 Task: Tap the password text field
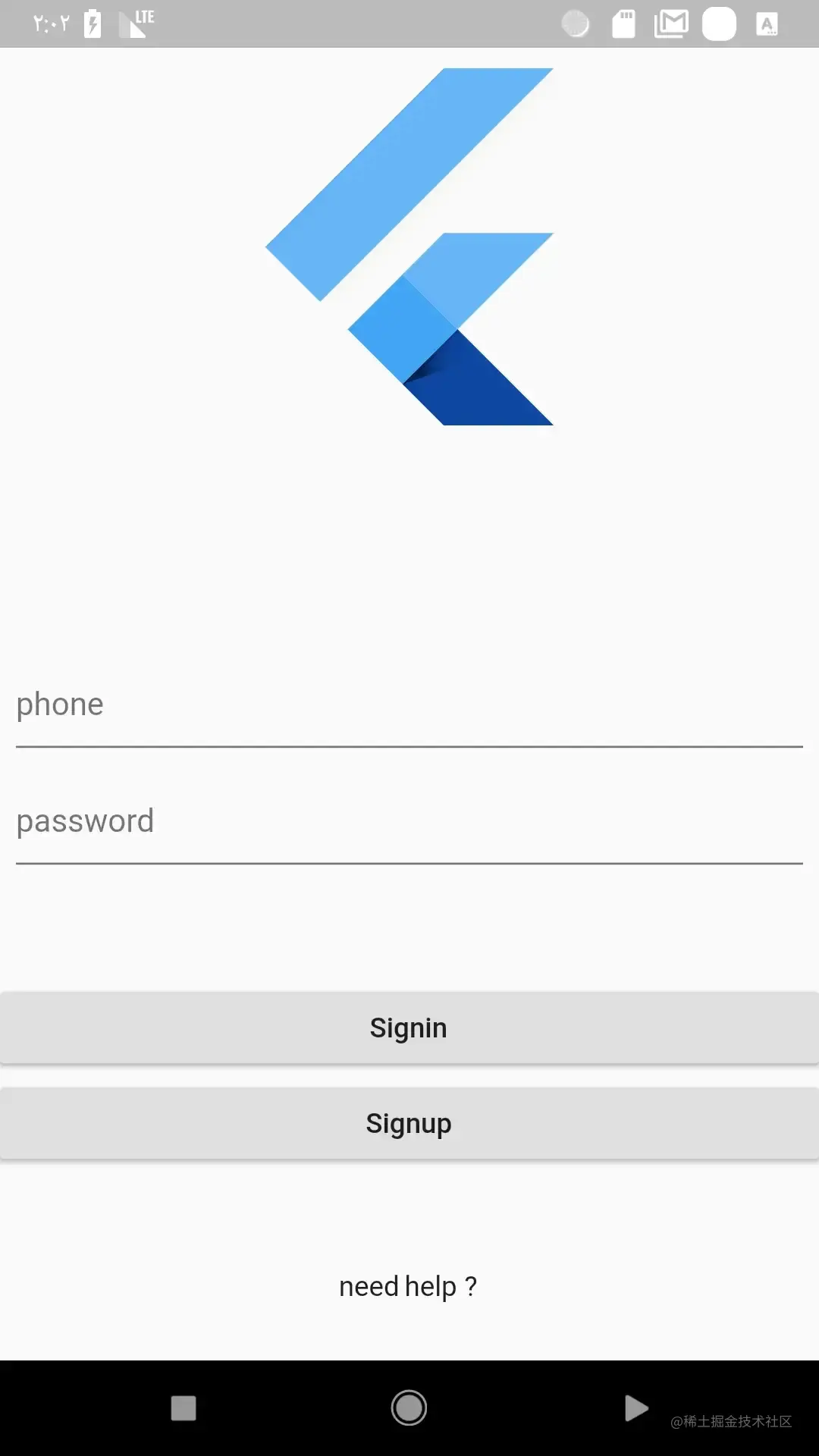(x=409, y=823)
